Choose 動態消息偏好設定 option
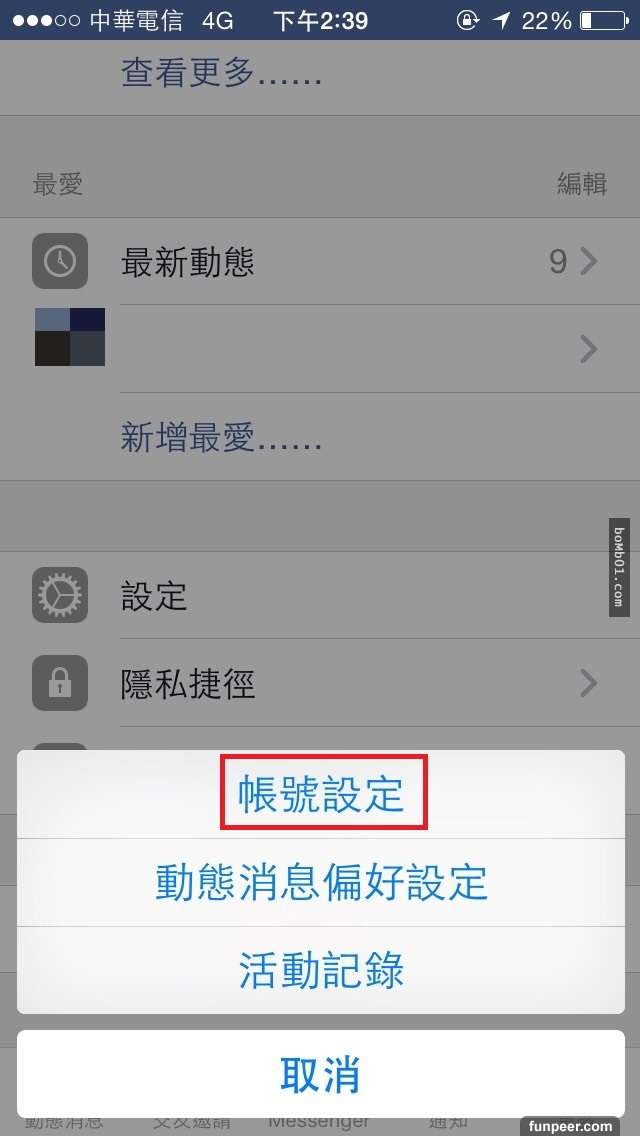This screenshot has height=1136, width=640. [x=321, y=882]
